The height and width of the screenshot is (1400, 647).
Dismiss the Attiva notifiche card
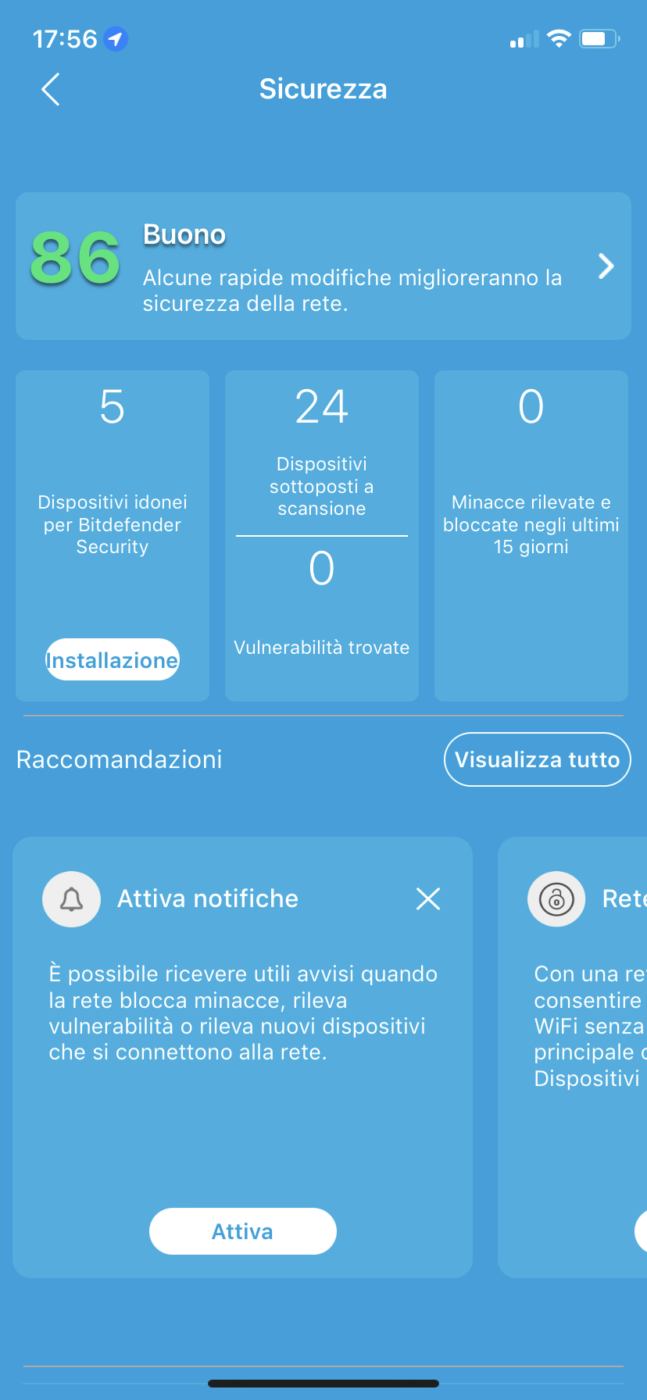(x=428, y=899)
